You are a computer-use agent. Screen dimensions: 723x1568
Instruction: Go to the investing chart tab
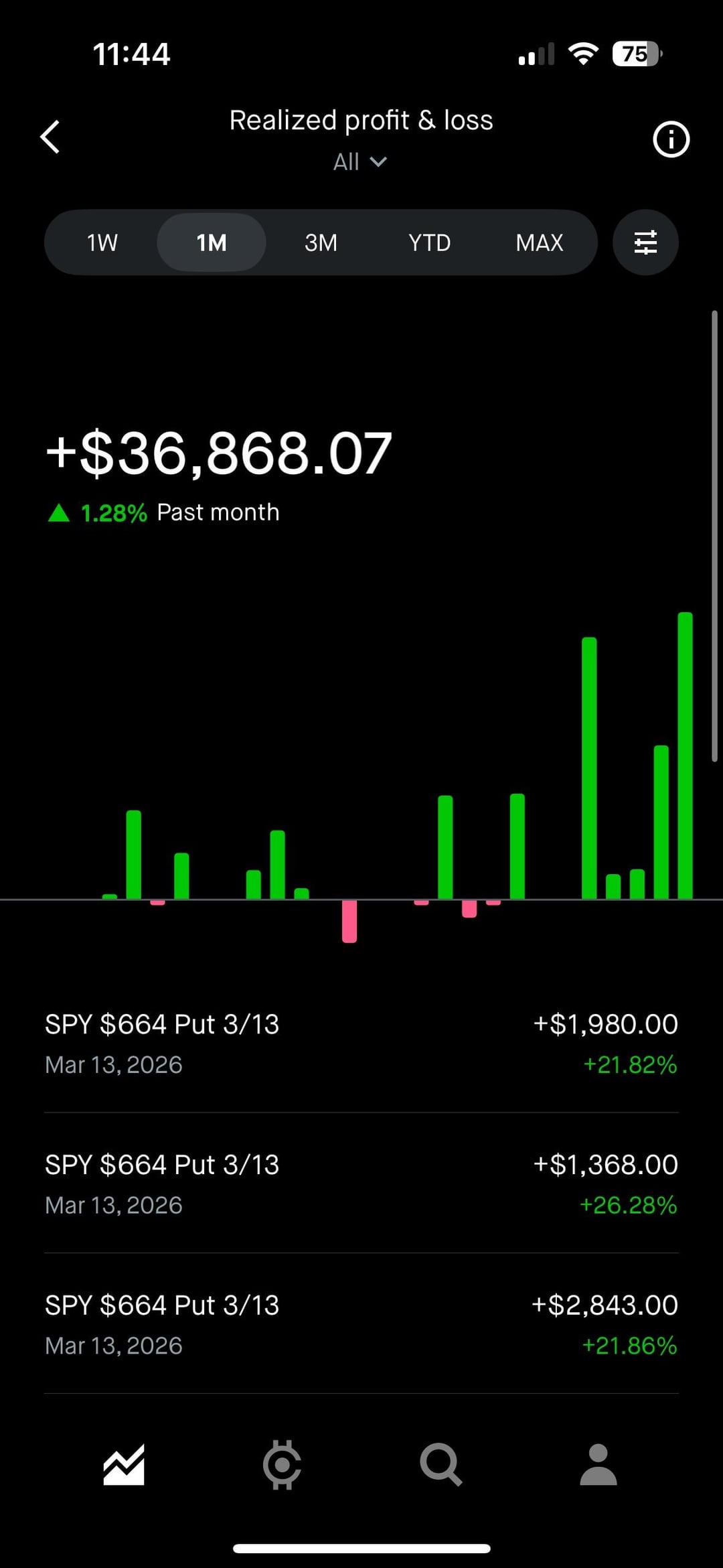124,1465
